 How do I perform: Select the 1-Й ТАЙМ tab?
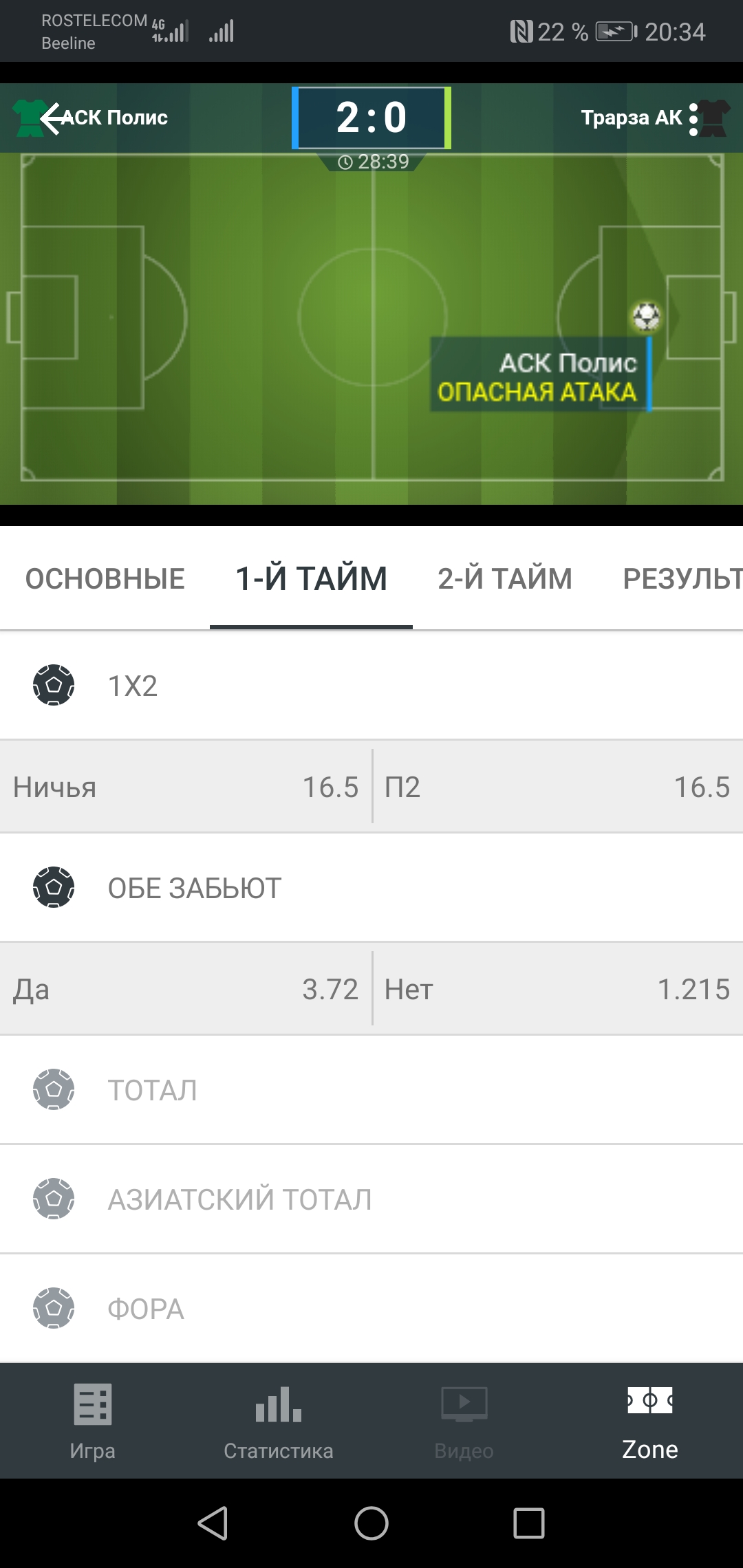pos(311,579)
